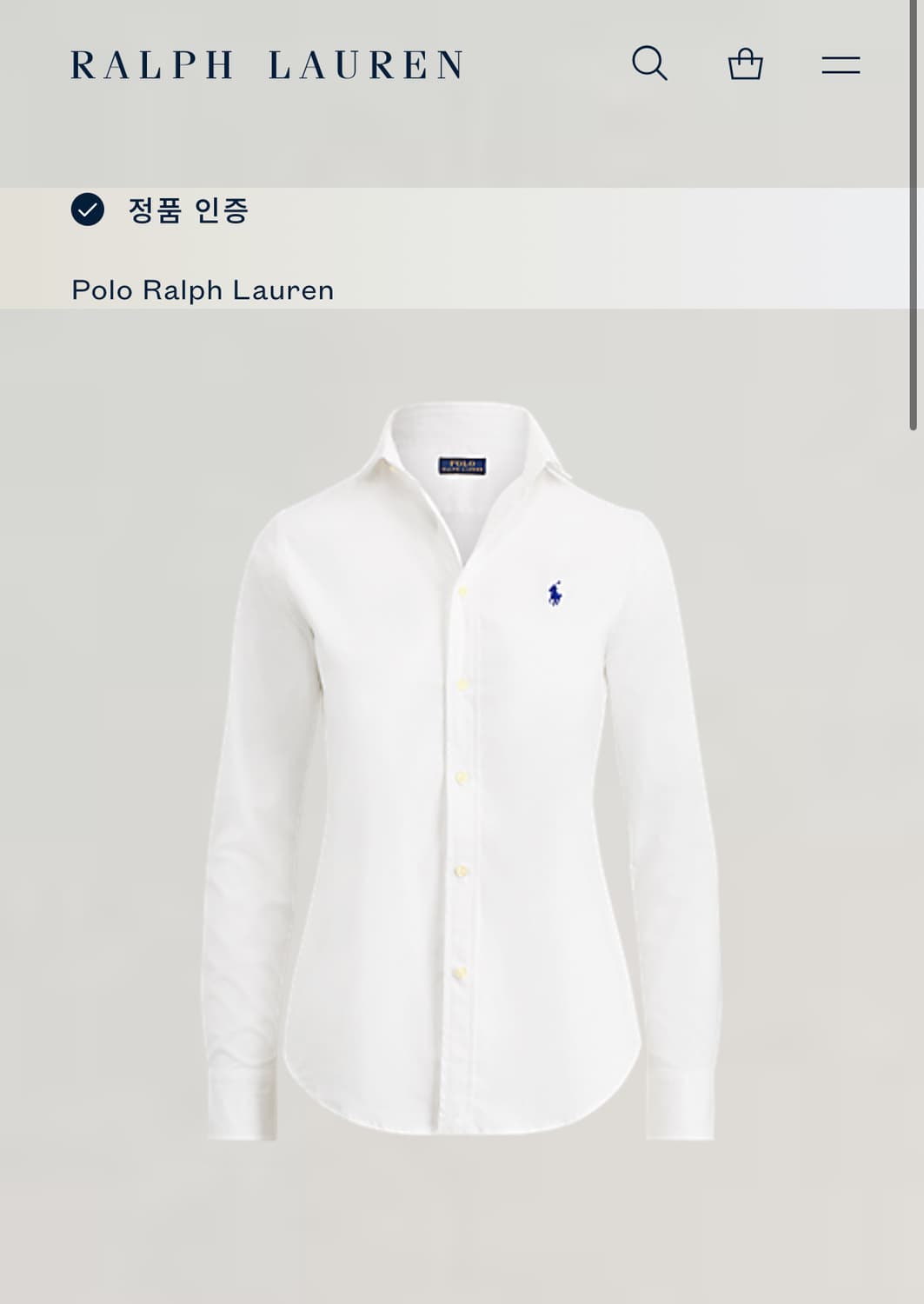This screenshot has height=1304, width=924.
Task: Select the header brand wordmark RALPH LAUREN
Action: pos(268,64)
